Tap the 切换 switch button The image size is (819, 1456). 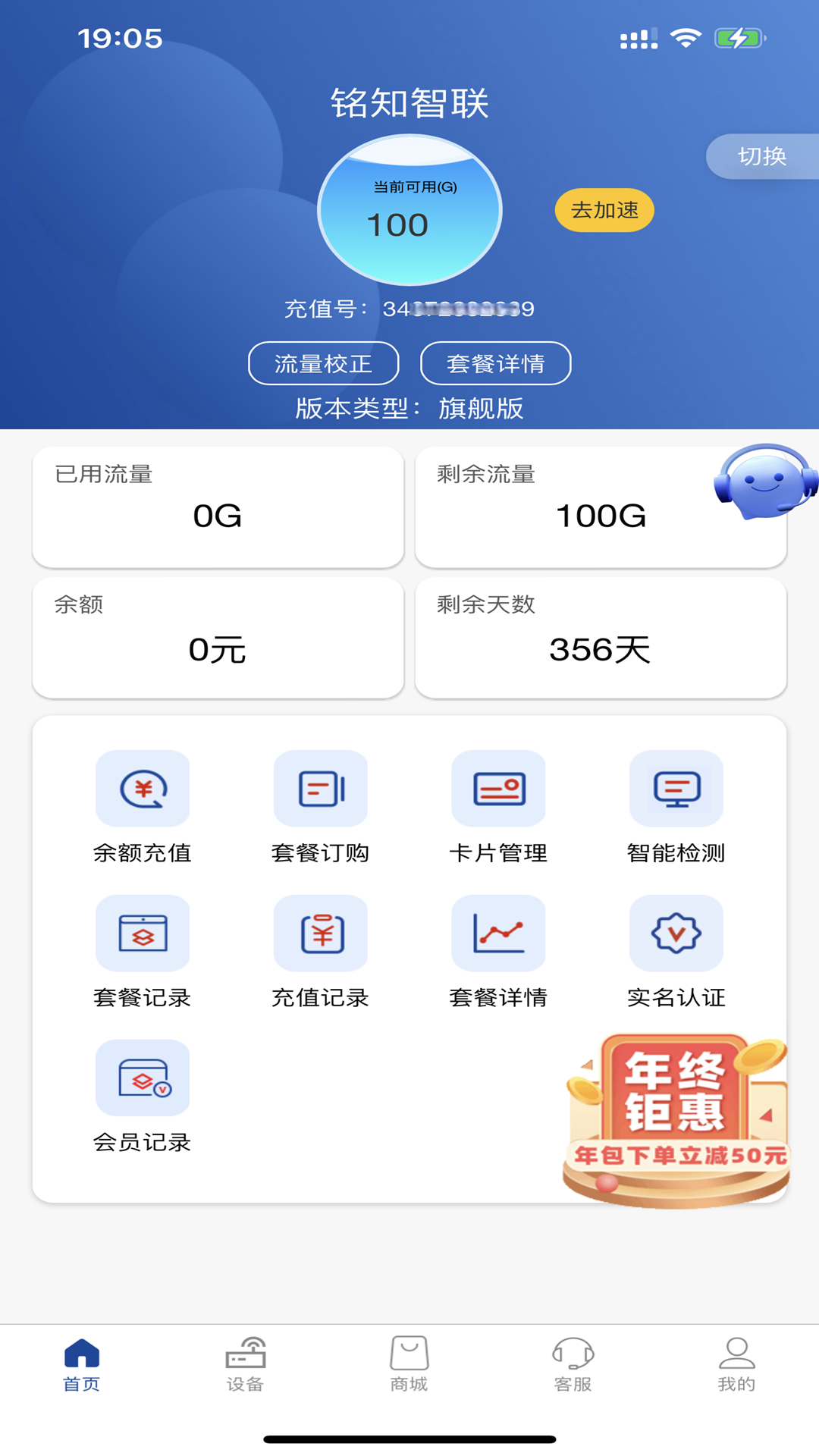coord(762,155)
